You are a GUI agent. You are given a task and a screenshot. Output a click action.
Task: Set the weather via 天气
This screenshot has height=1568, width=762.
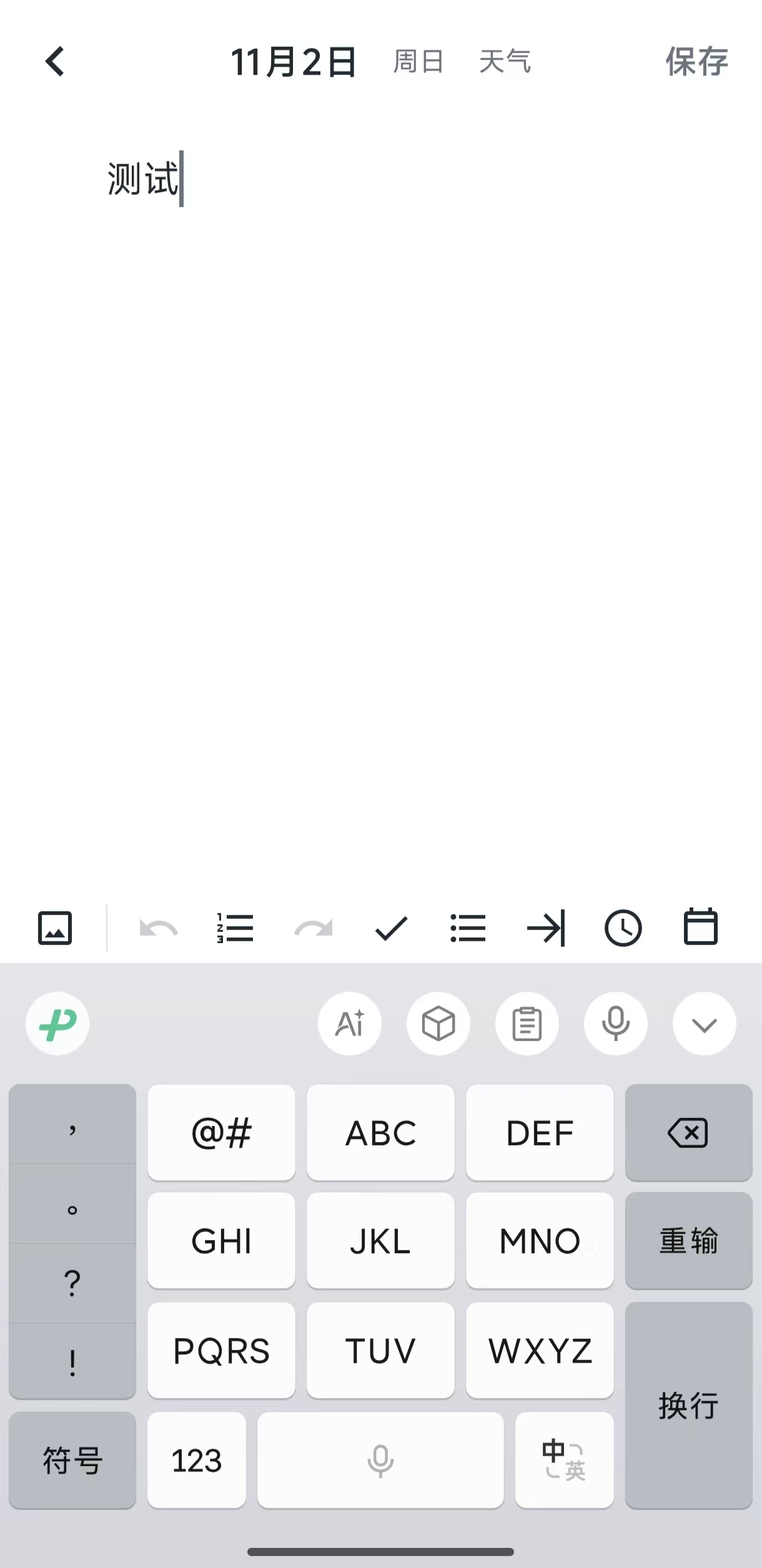click(x=505, y=62)
